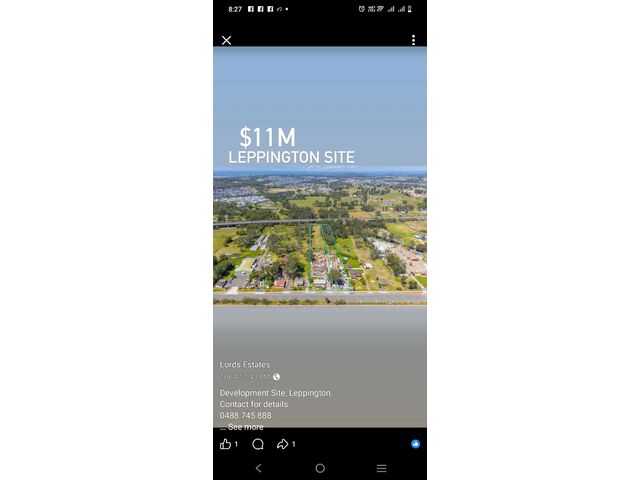Share the Leppington site post
640x480 pixels.
[x=283, y=444]
